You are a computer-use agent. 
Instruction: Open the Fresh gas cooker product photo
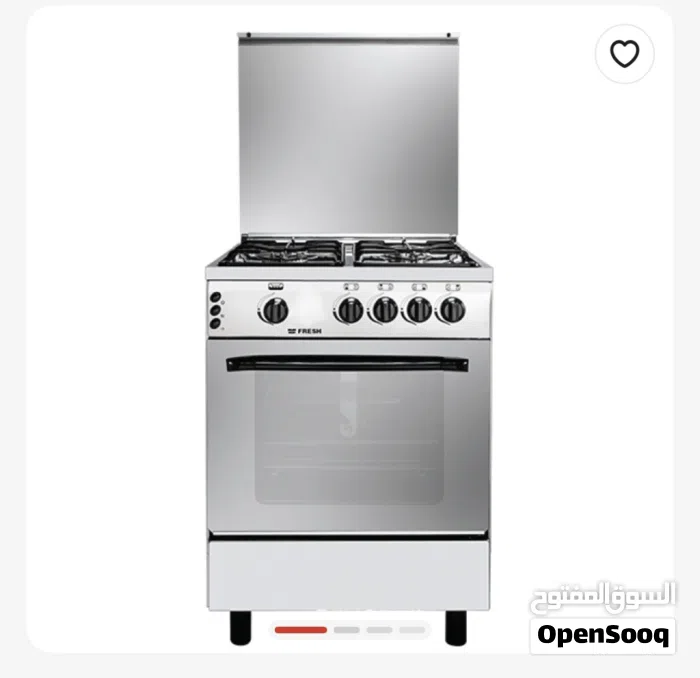click(x=348, y=340)
